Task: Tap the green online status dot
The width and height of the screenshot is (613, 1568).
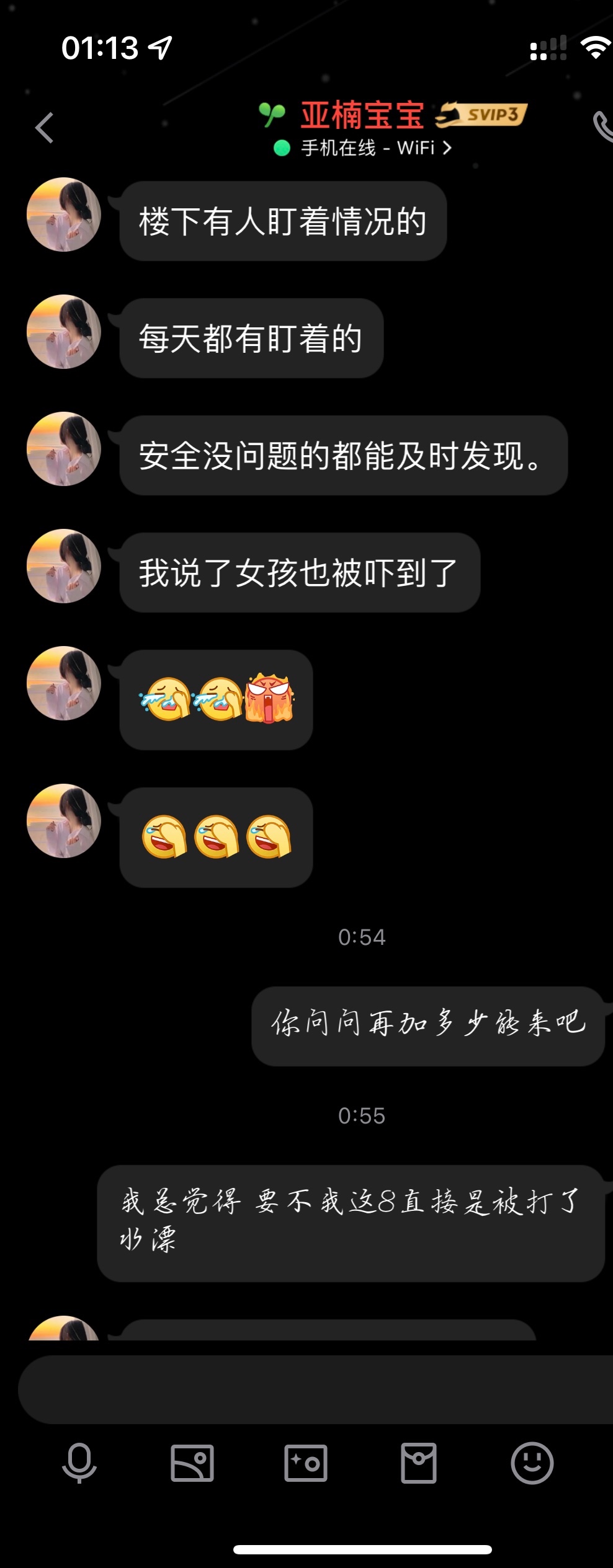Action: click(280, 148)
